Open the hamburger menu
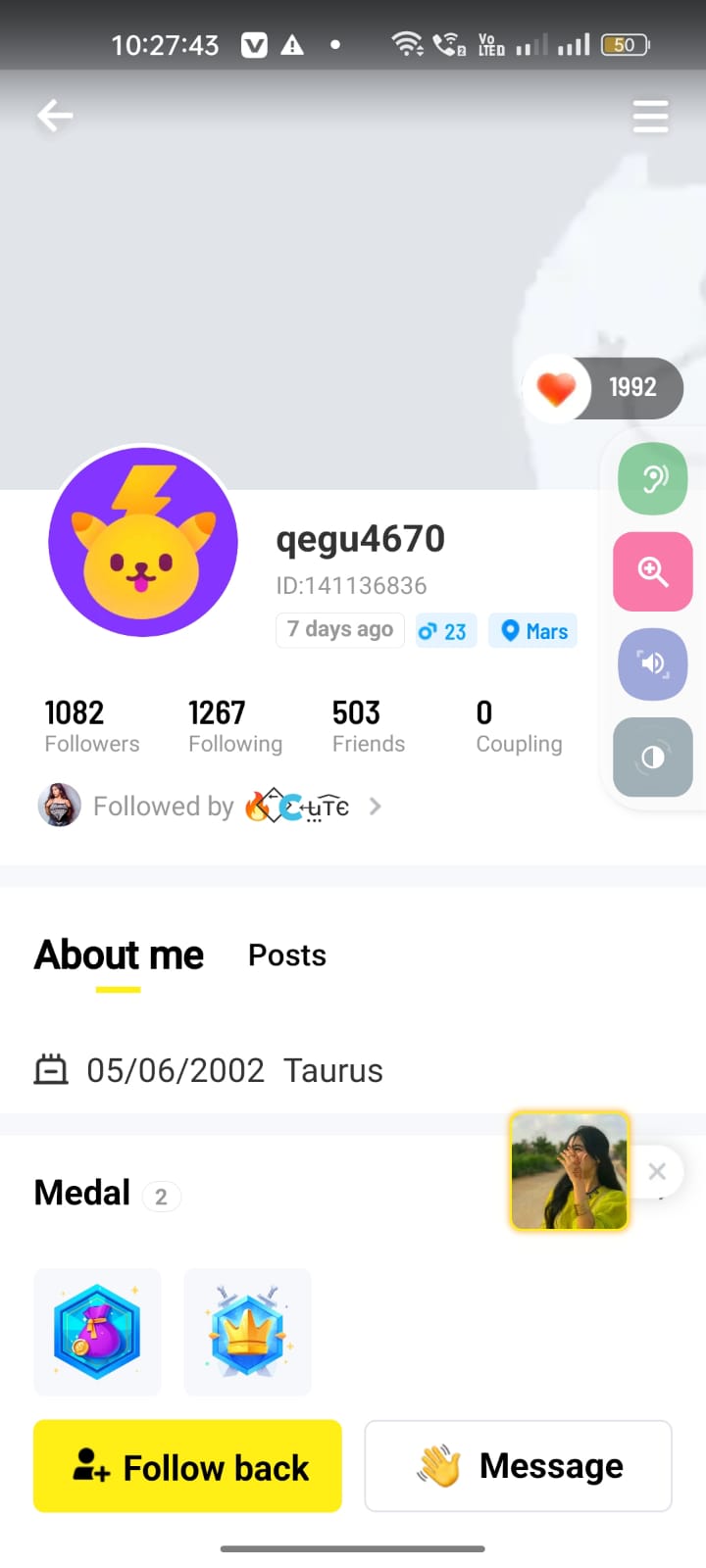Screen dimensions: 706x1568 pyautogui.click(x=650, y=116)
